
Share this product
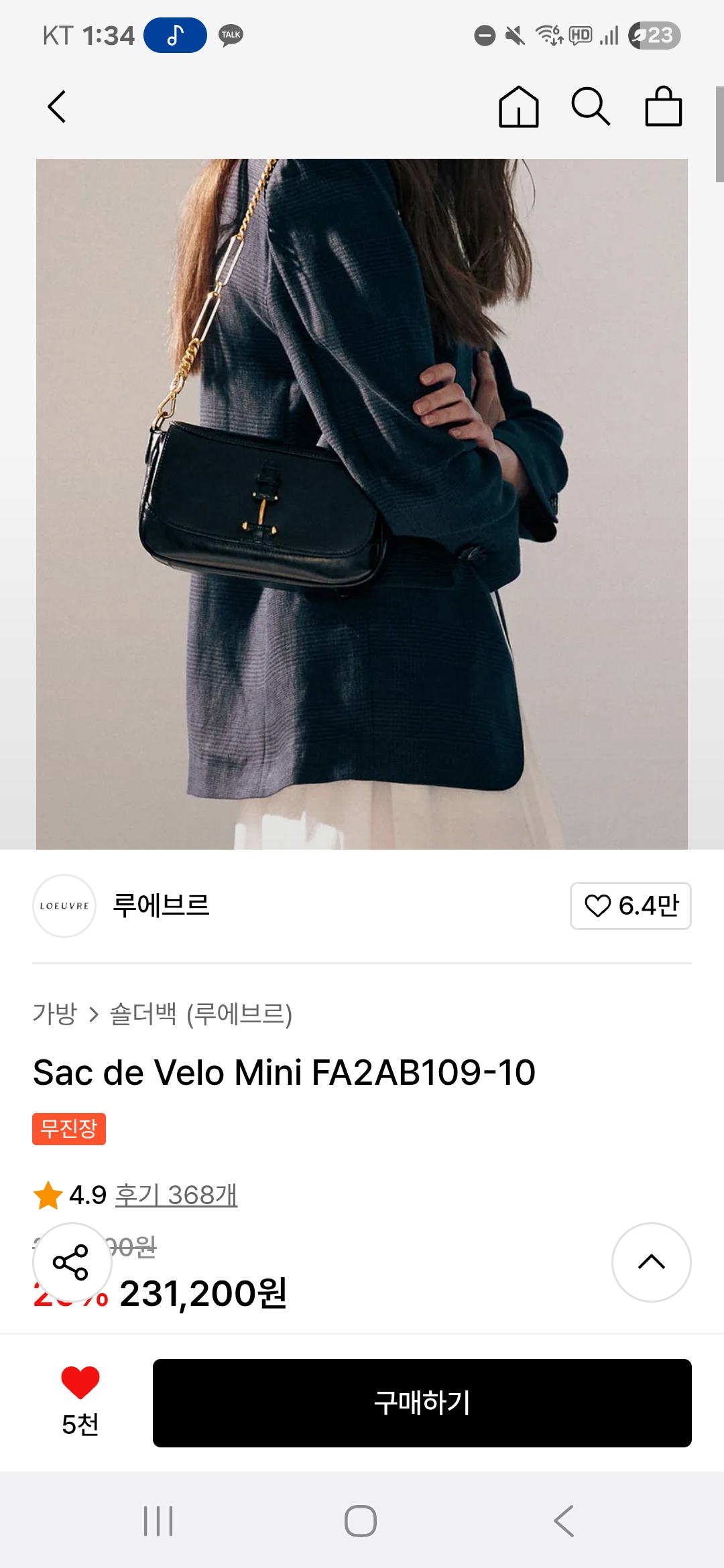pyautogui.click(x=72, y=1262)
